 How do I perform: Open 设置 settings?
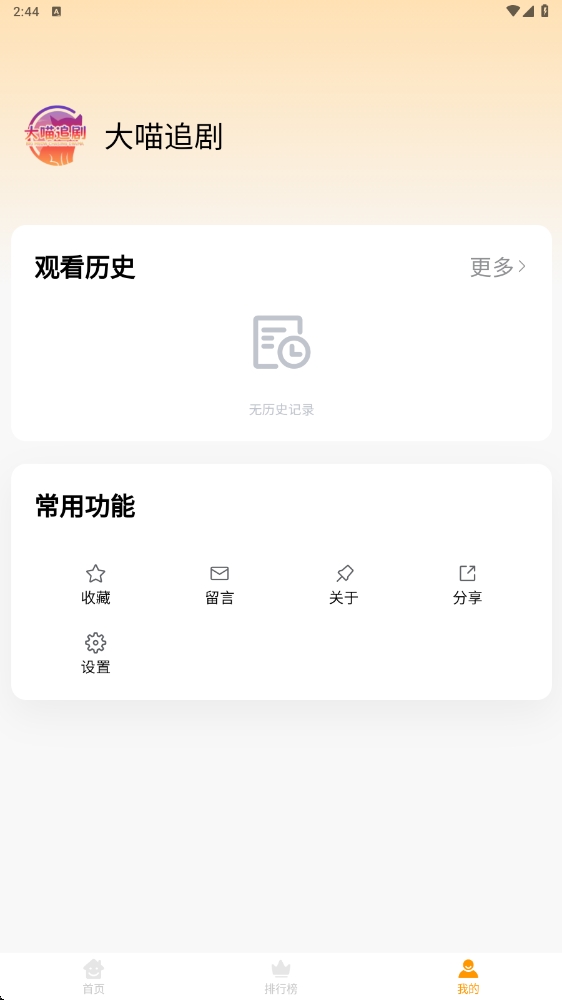pyautogui.click(x=96, y=654)
